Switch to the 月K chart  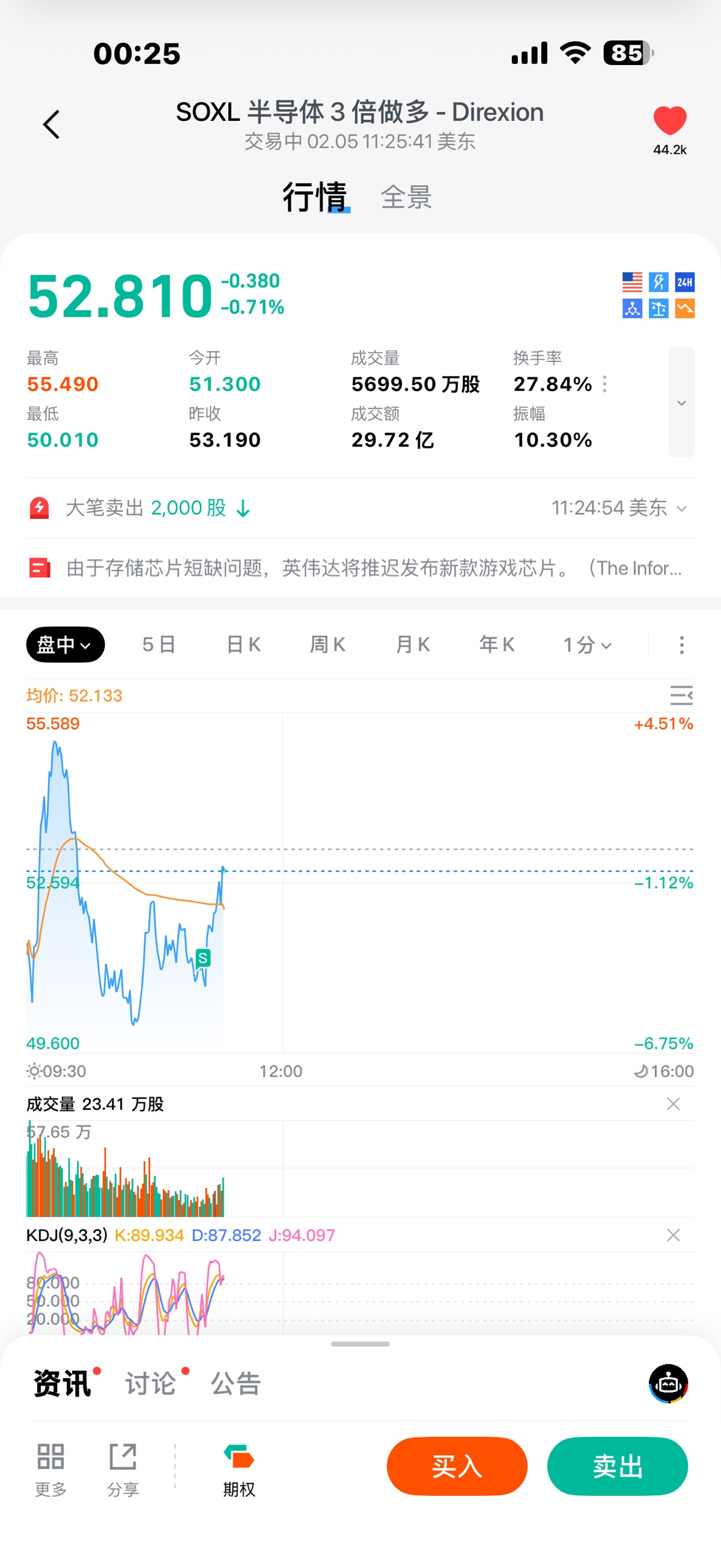point(413,645)
